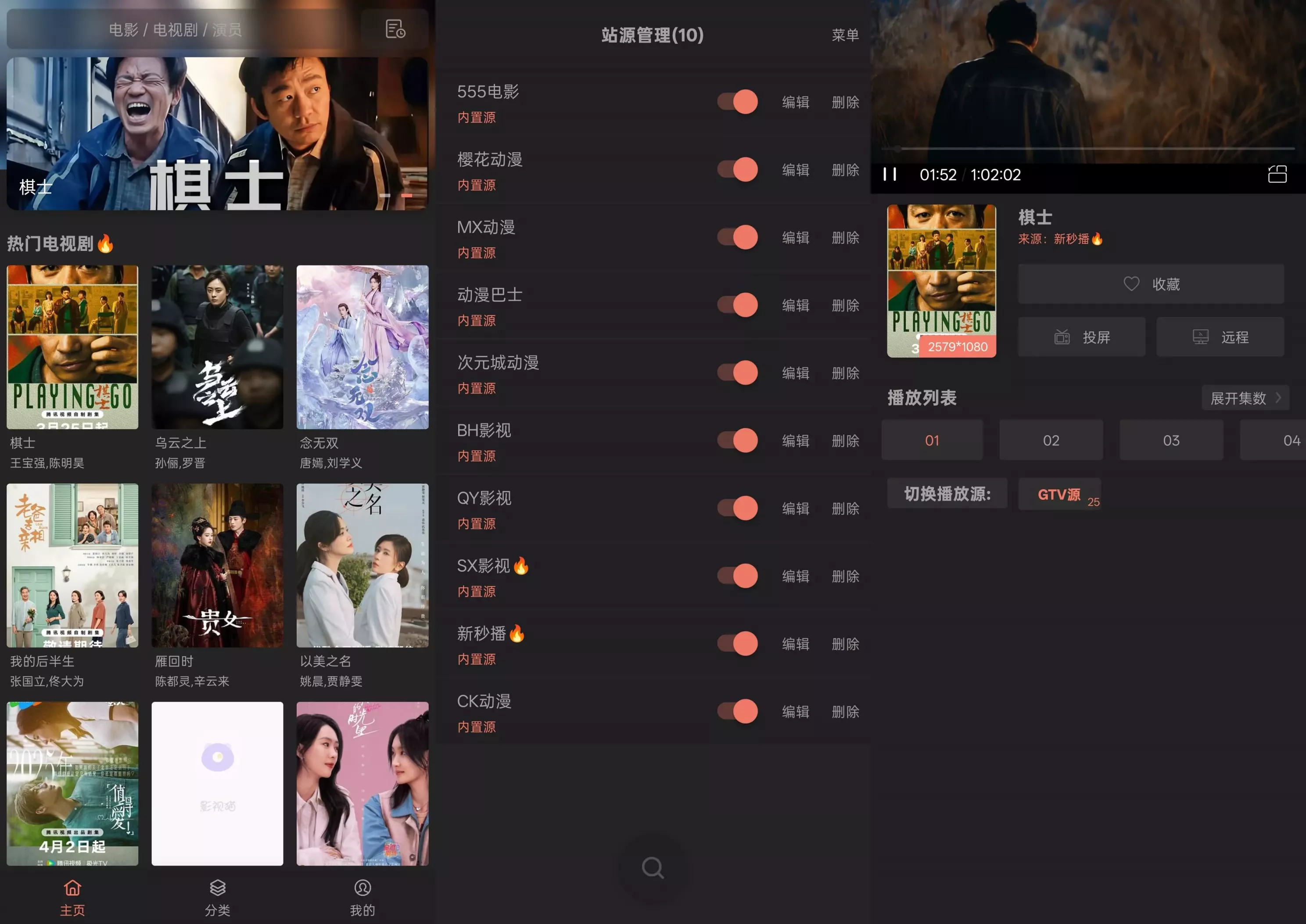Delete the MX动漫 source
Image resolution: width=1306 pixels, height=924 pixels.
click(845, 237)
